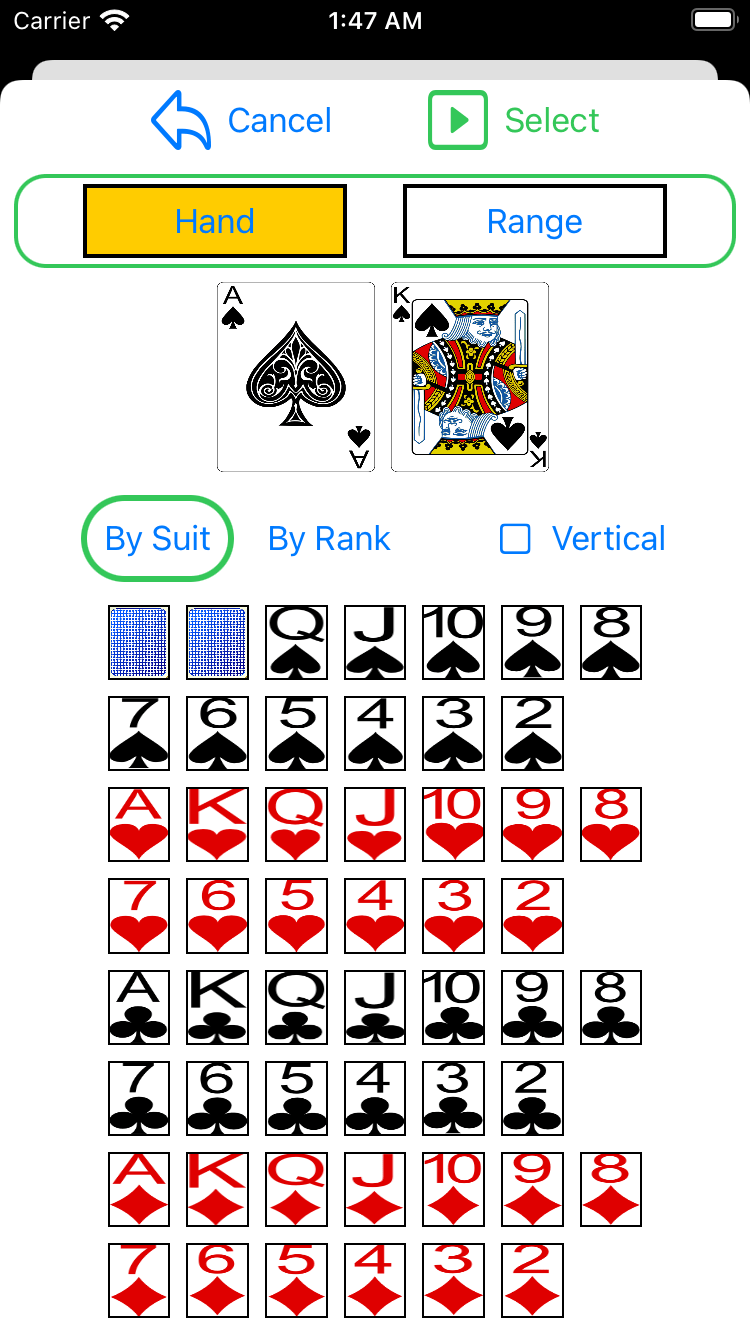Choose the 10 of spades
Viewport: 750px width, 1334px height.
point(454,643)
